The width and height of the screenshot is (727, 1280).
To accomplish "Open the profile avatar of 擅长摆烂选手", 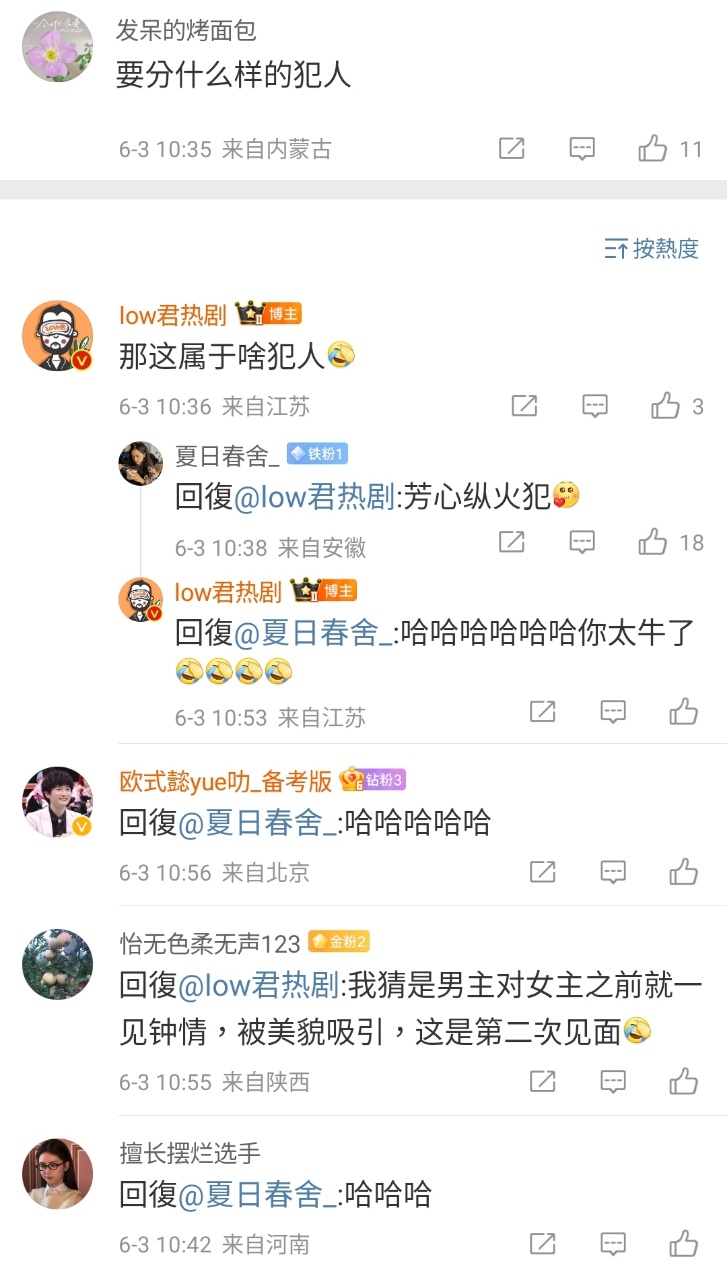I will (x=57, y=1173).
